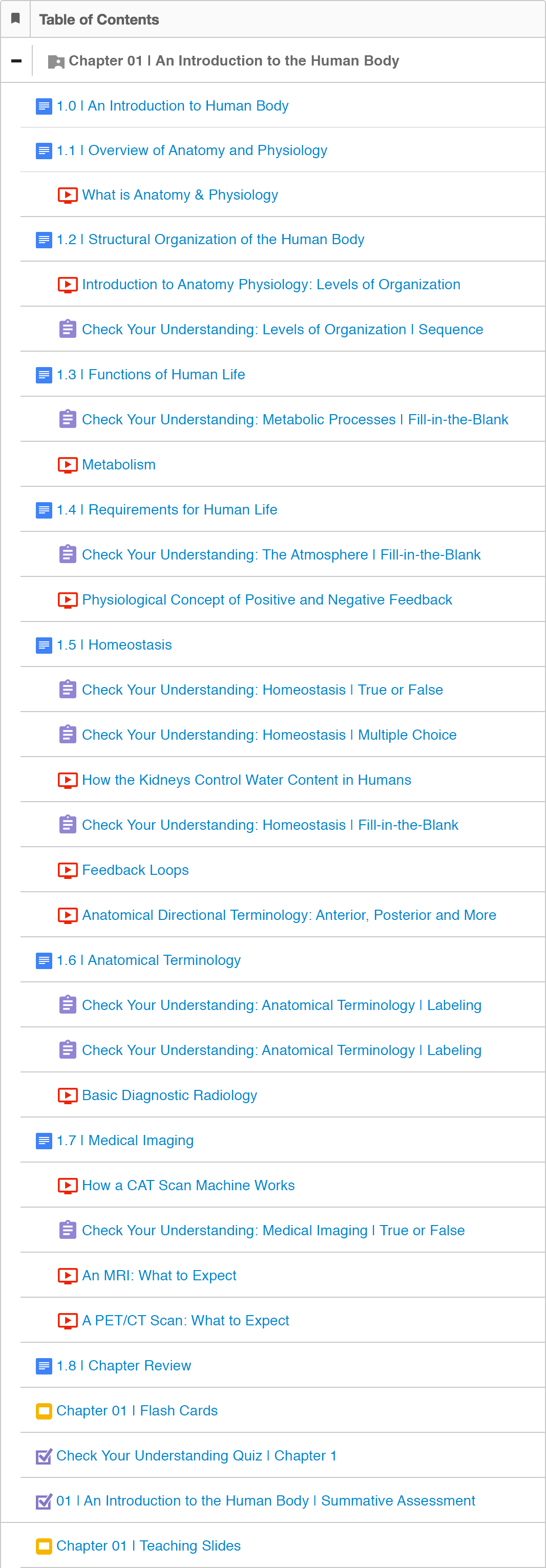This screenshot has height=1568, width=546.
Task: Open Chapter 01 Teaching Slides
Action: [148, 1546]
